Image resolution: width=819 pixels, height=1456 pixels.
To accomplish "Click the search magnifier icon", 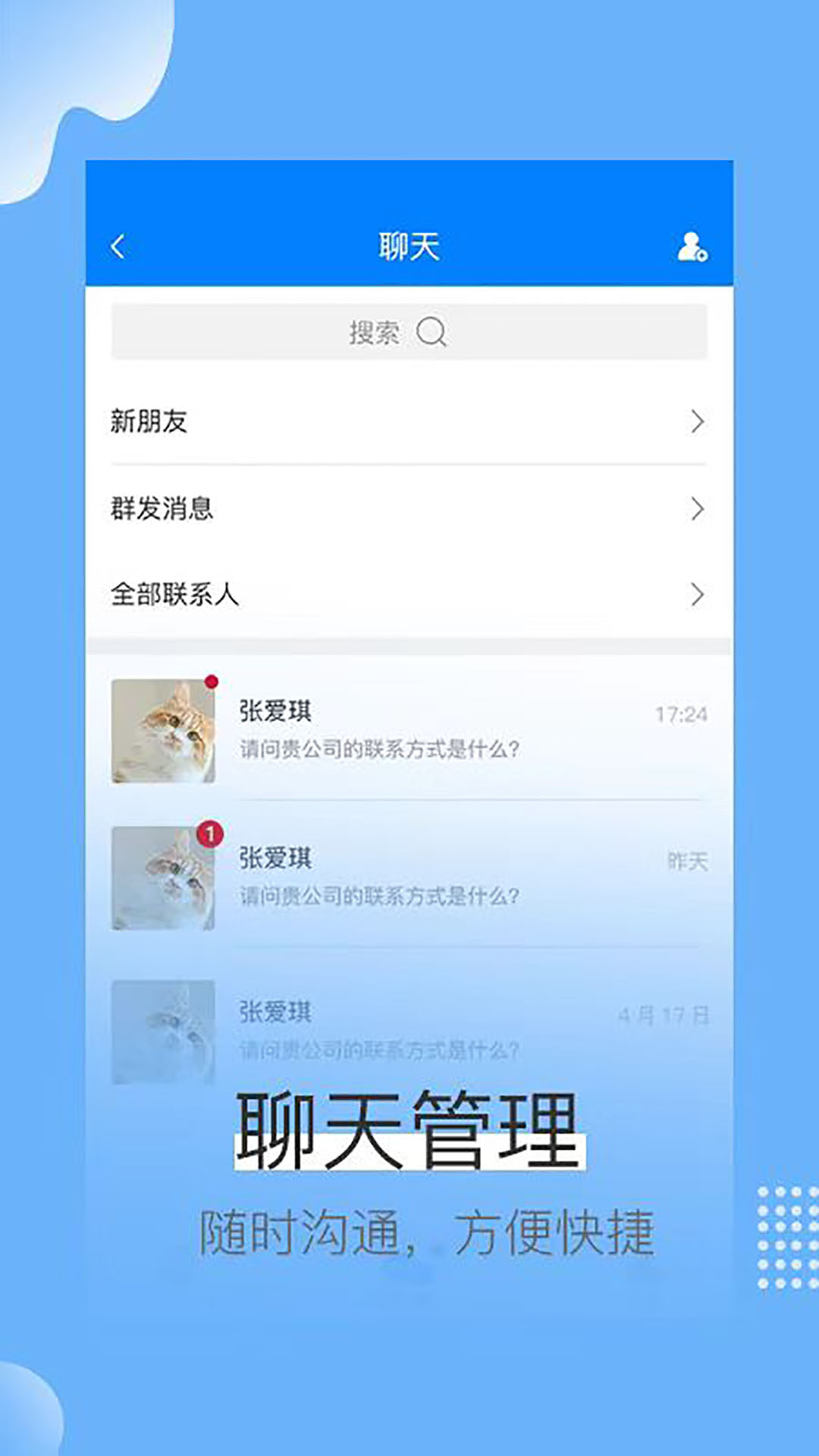I will coord(431,331).
